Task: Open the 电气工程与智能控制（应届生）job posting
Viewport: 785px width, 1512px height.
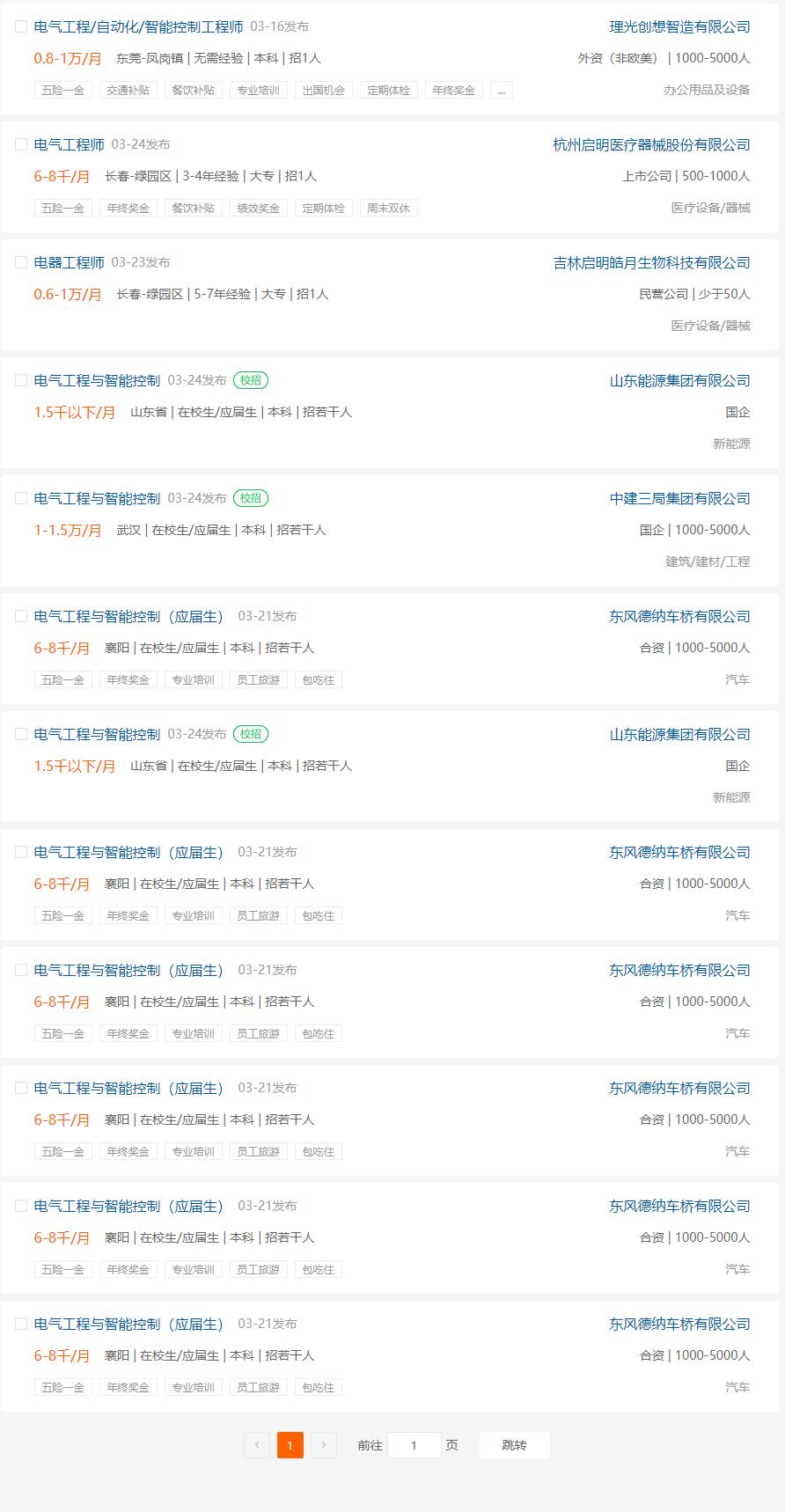Action: click(128, 616)
